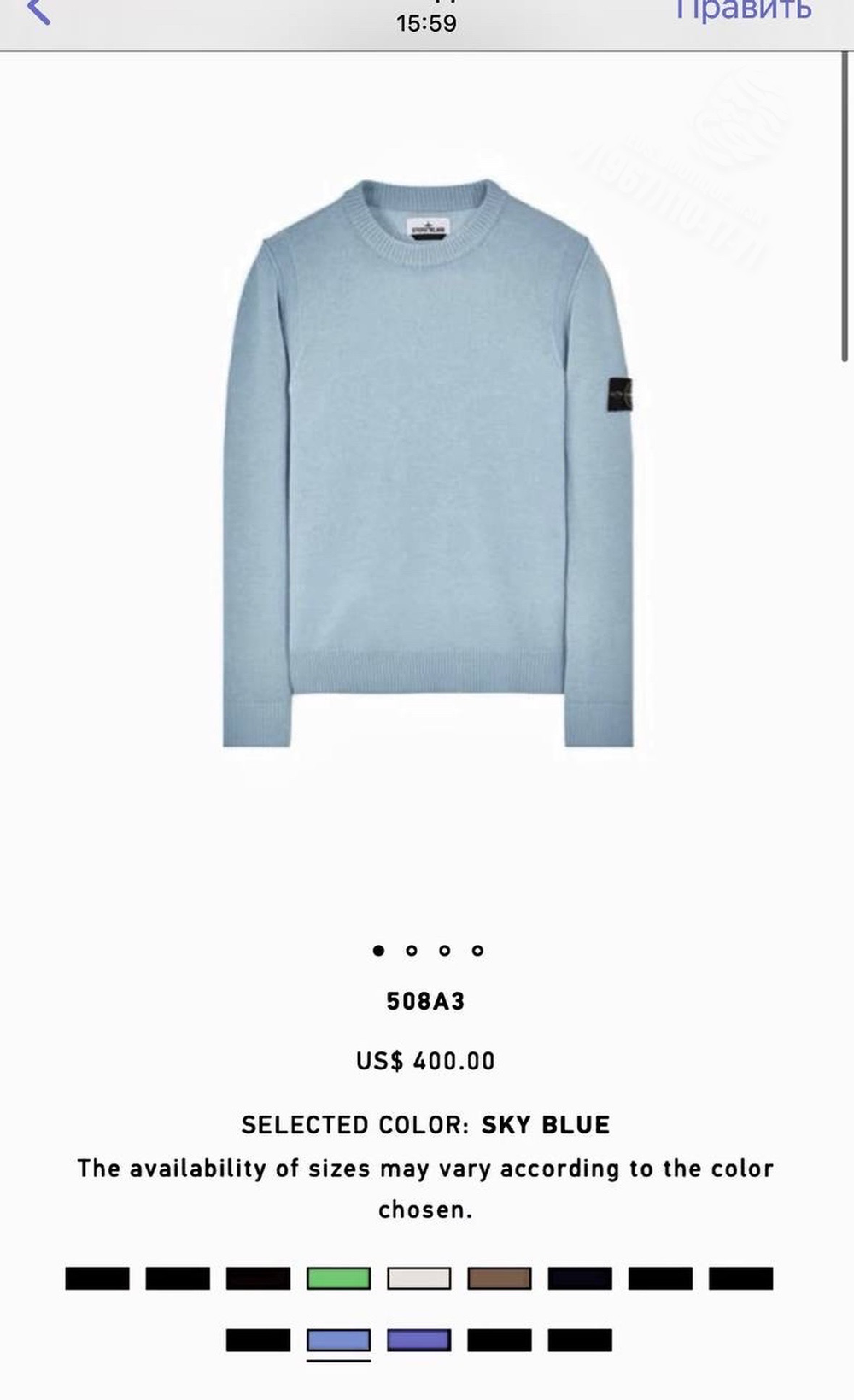Go back using the top-left arrow
Screen dimensions: 854x1400
[39, 12]
